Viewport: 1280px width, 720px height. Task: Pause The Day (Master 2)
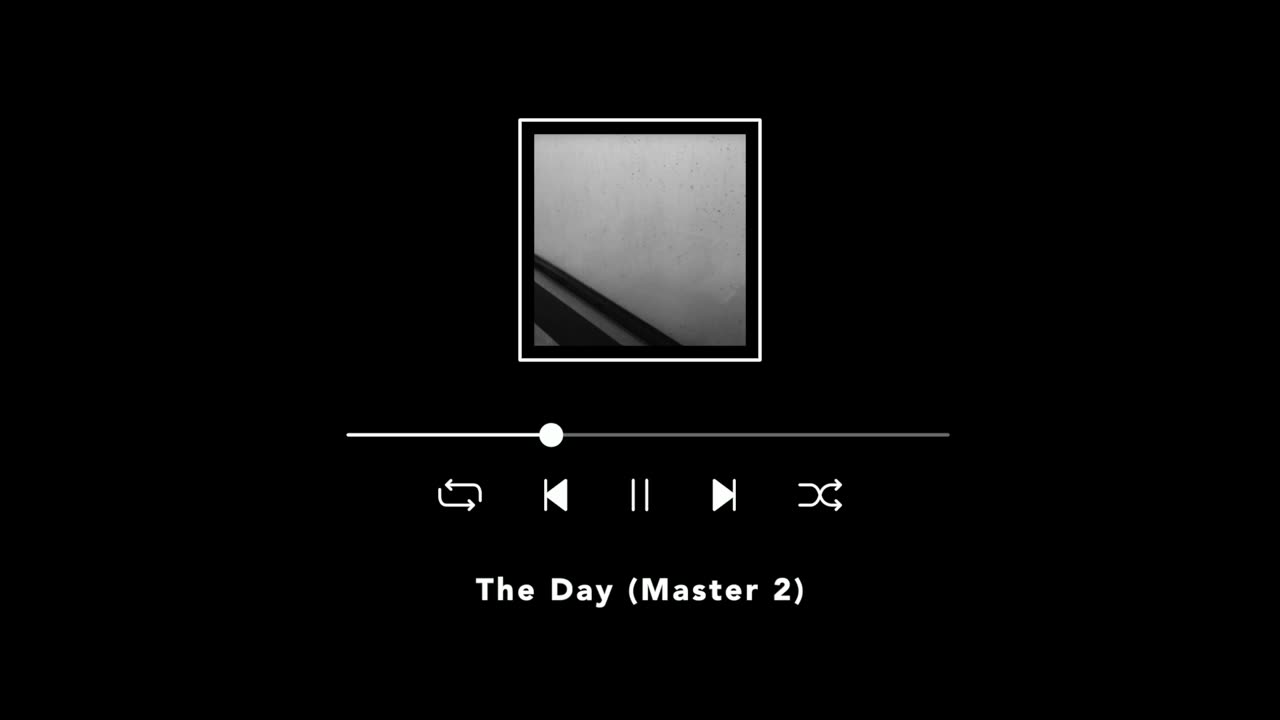pyautogui.click(x=640, y=495)
